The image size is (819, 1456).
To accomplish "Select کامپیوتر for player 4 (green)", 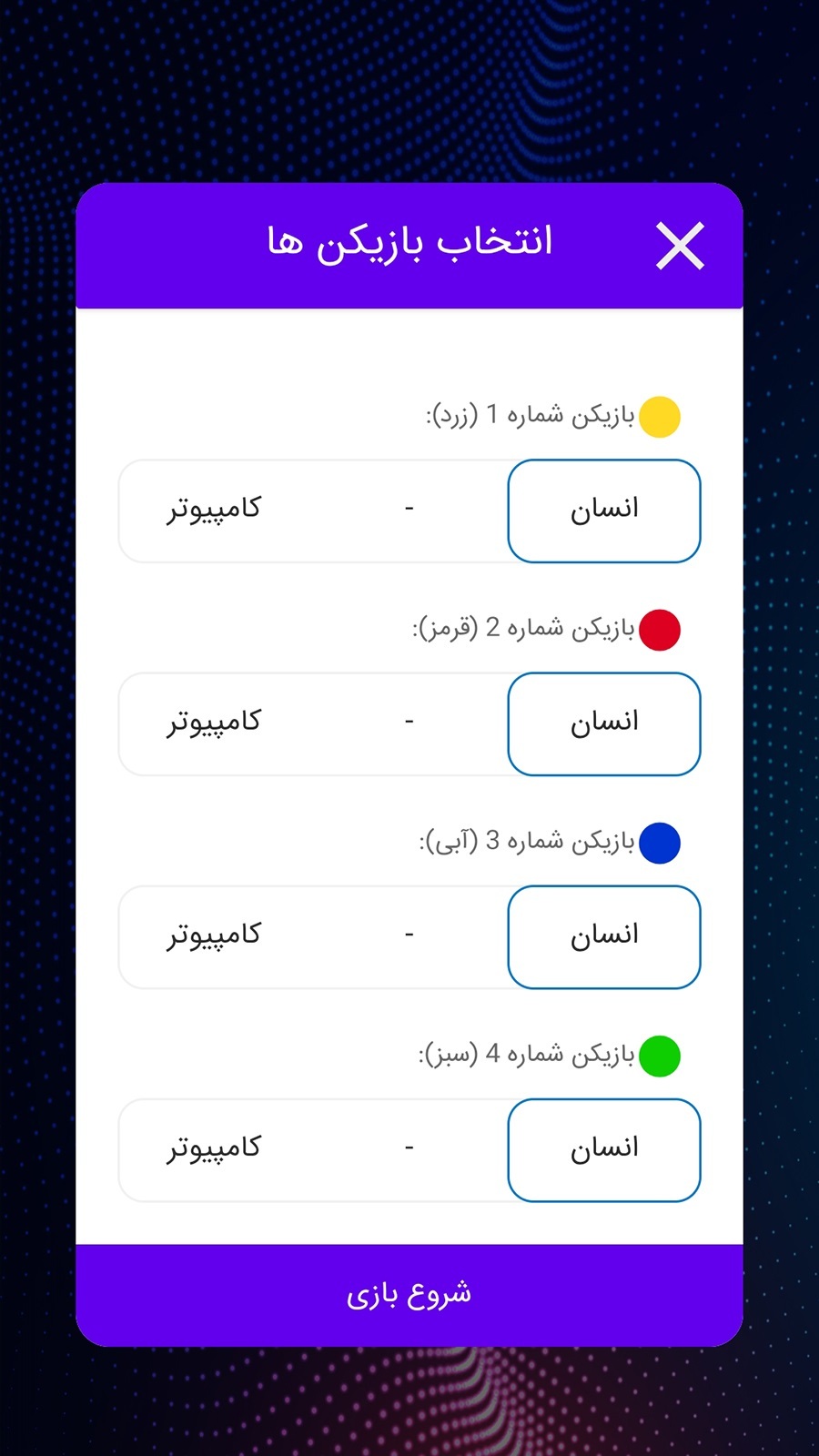I will click(x=214, y=1148).
